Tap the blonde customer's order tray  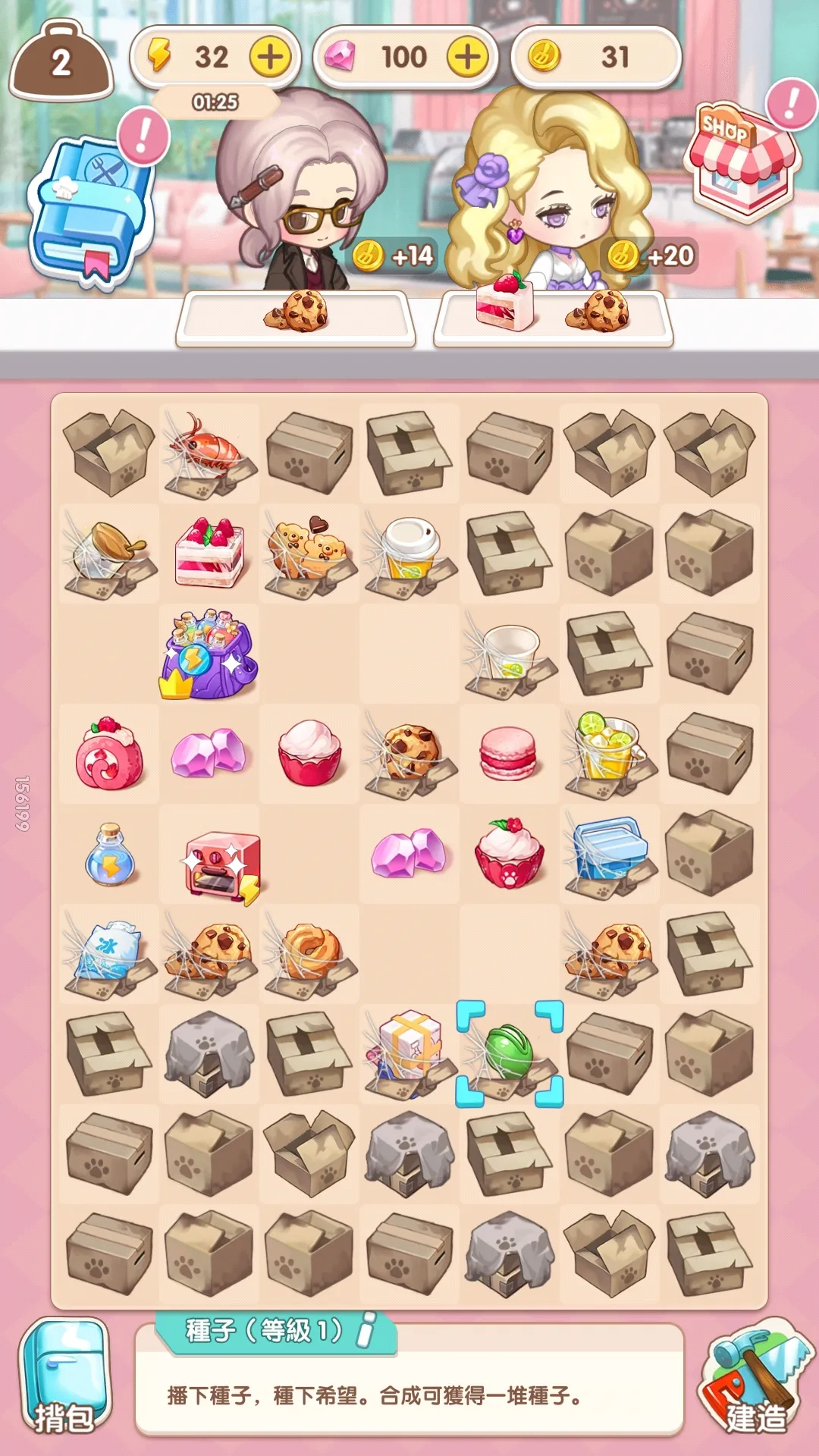coord(553,312)
